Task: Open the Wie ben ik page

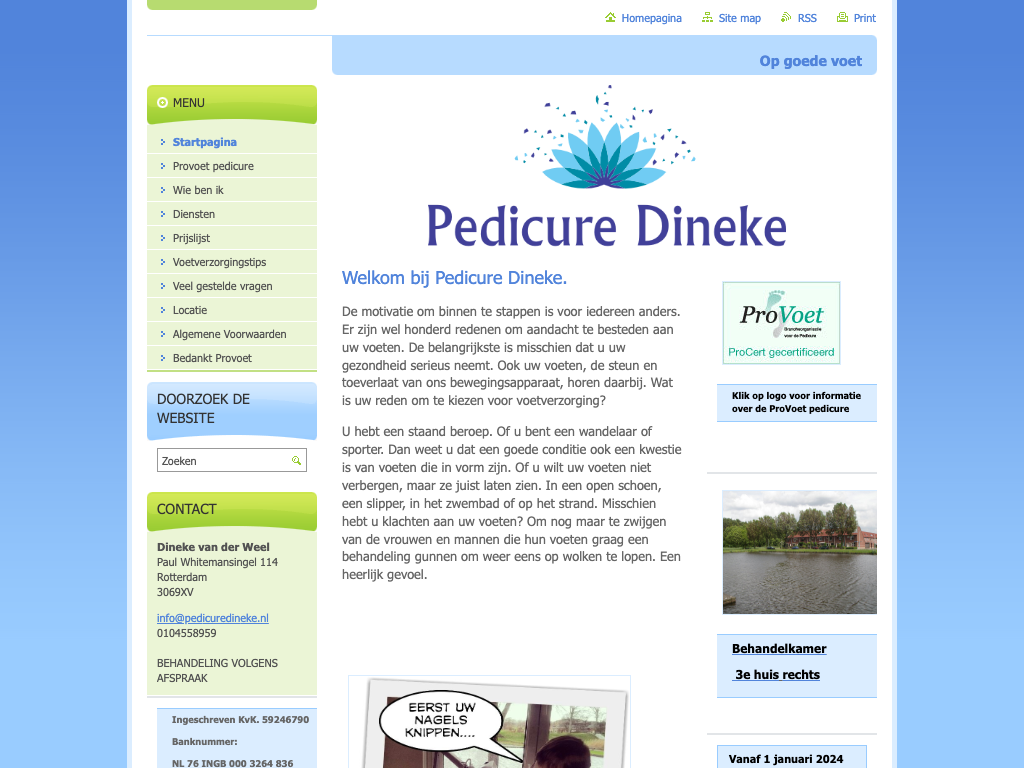Action: click(x=198, y=190)
